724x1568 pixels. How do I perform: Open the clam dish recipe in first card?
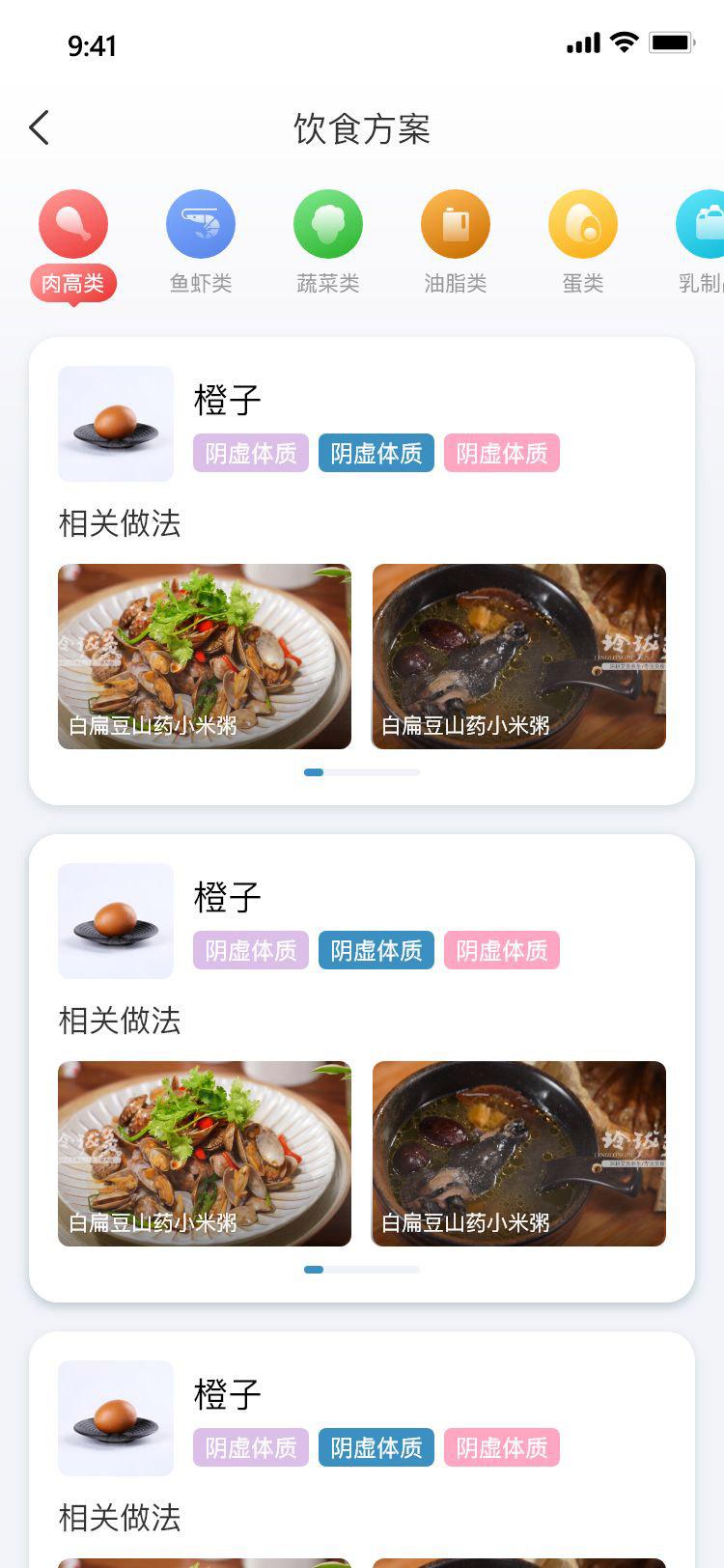205,657
